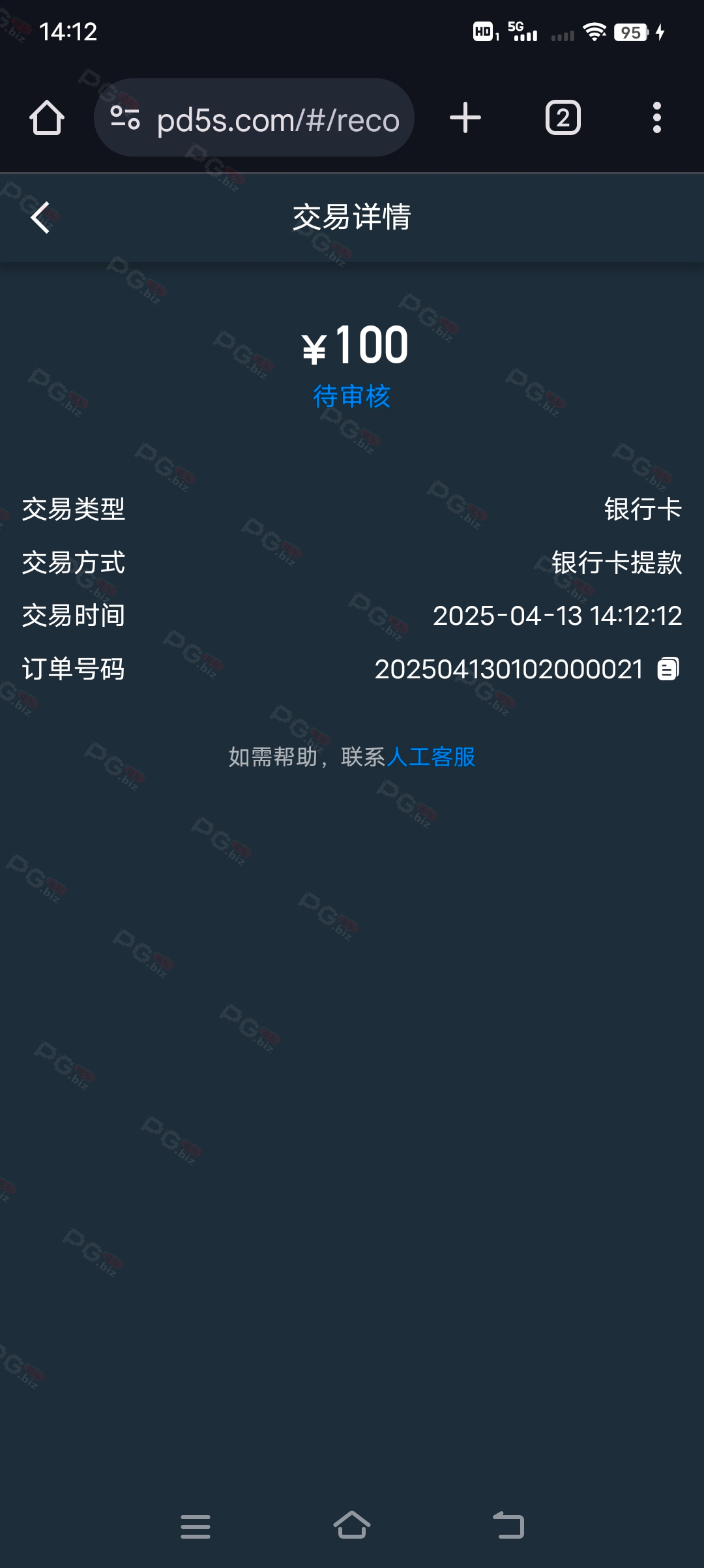704x1568 pixels.
Task: Open a new browser tab
Action: [x=465, y=118]
